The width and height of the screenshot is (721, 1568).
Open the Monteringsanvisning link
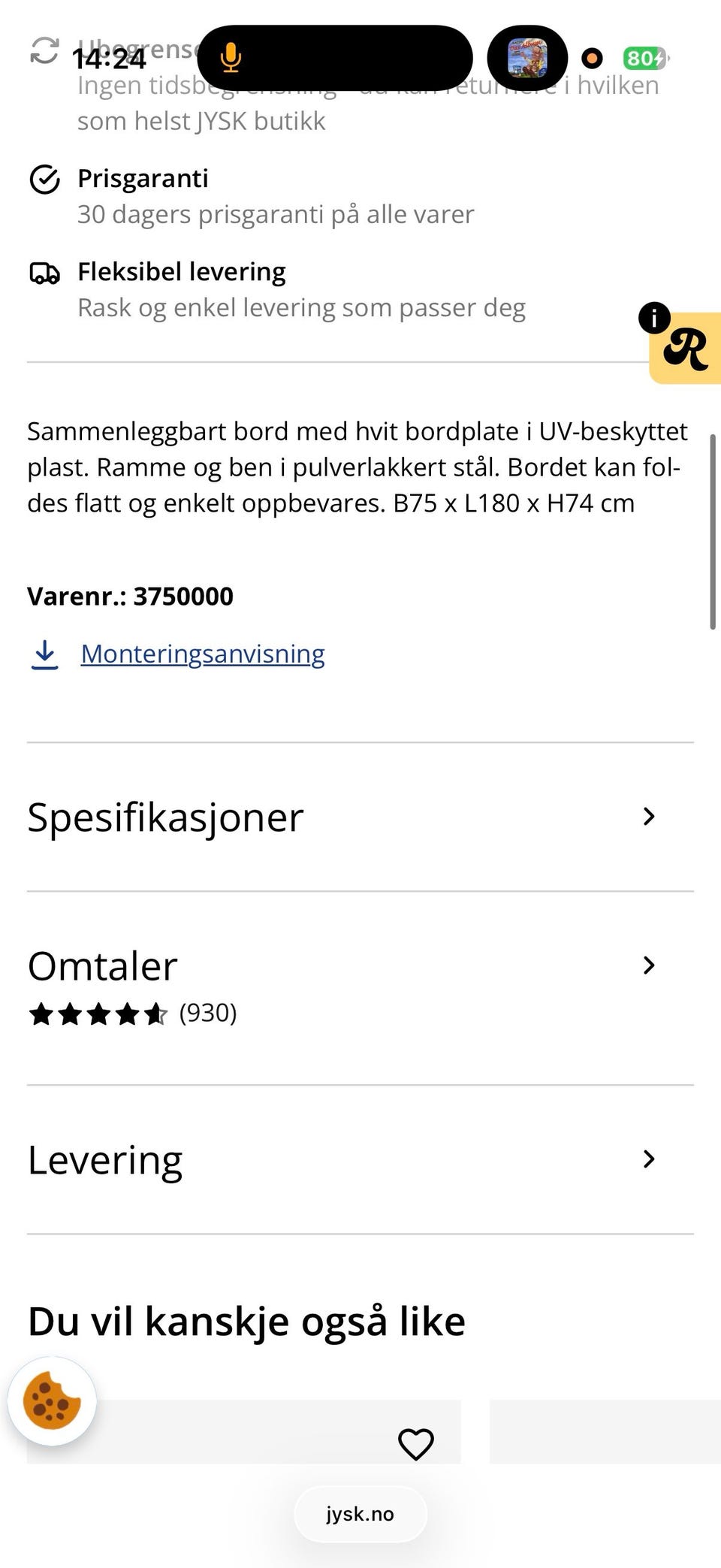[203, 654]
